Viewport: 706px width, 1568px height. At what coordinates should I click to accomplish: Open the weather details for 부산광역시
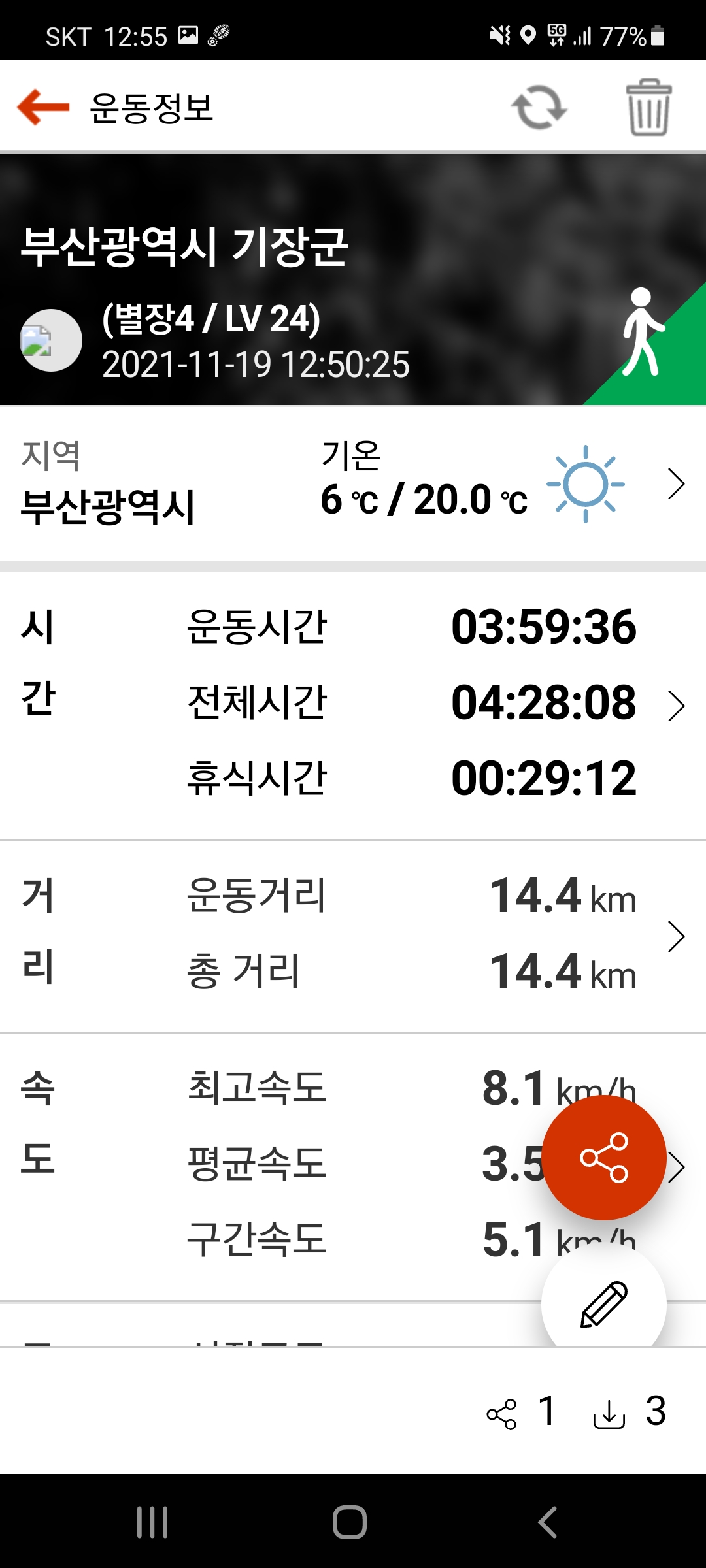click(676, 484)
